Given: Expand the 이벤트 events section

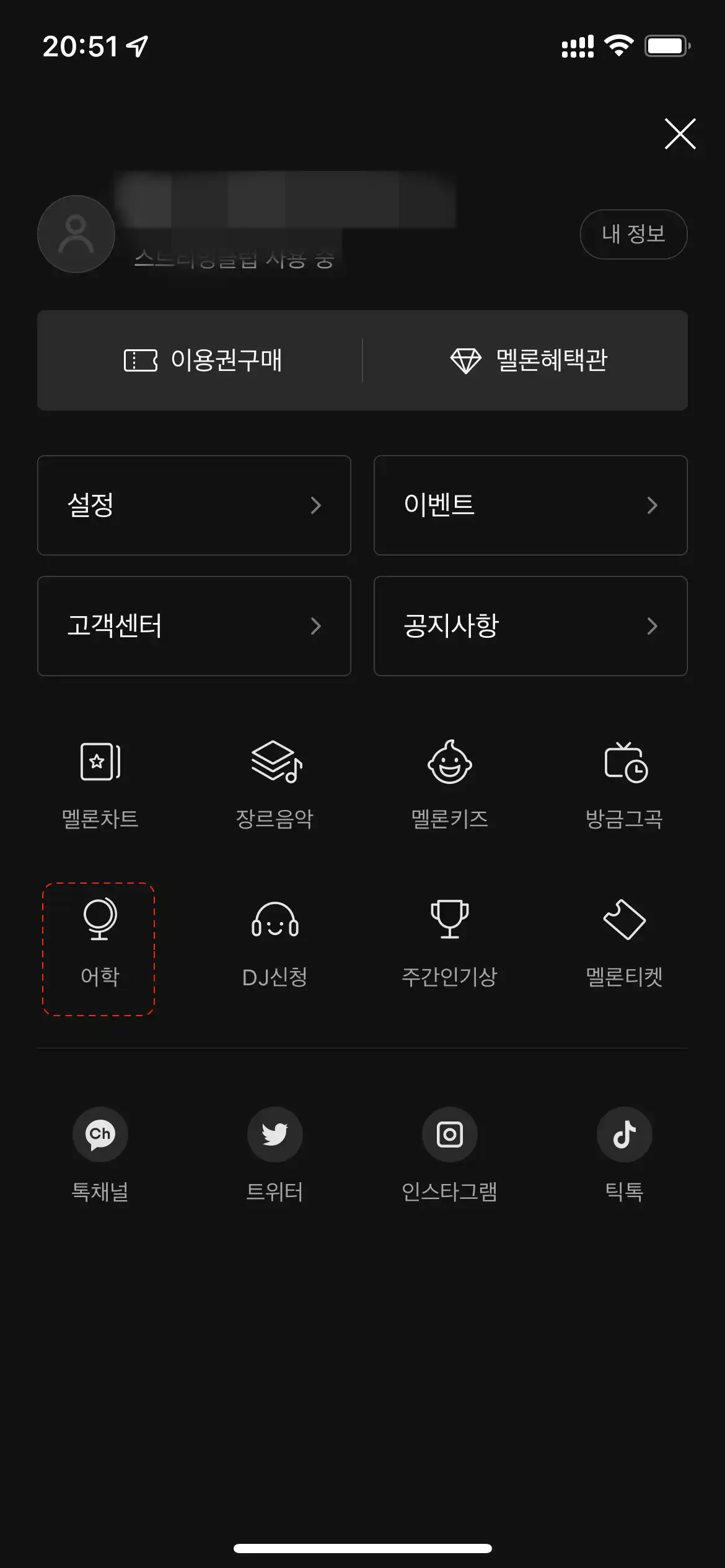Looking at the screenshot, I should pyautogui.click(x=530, y=505).
